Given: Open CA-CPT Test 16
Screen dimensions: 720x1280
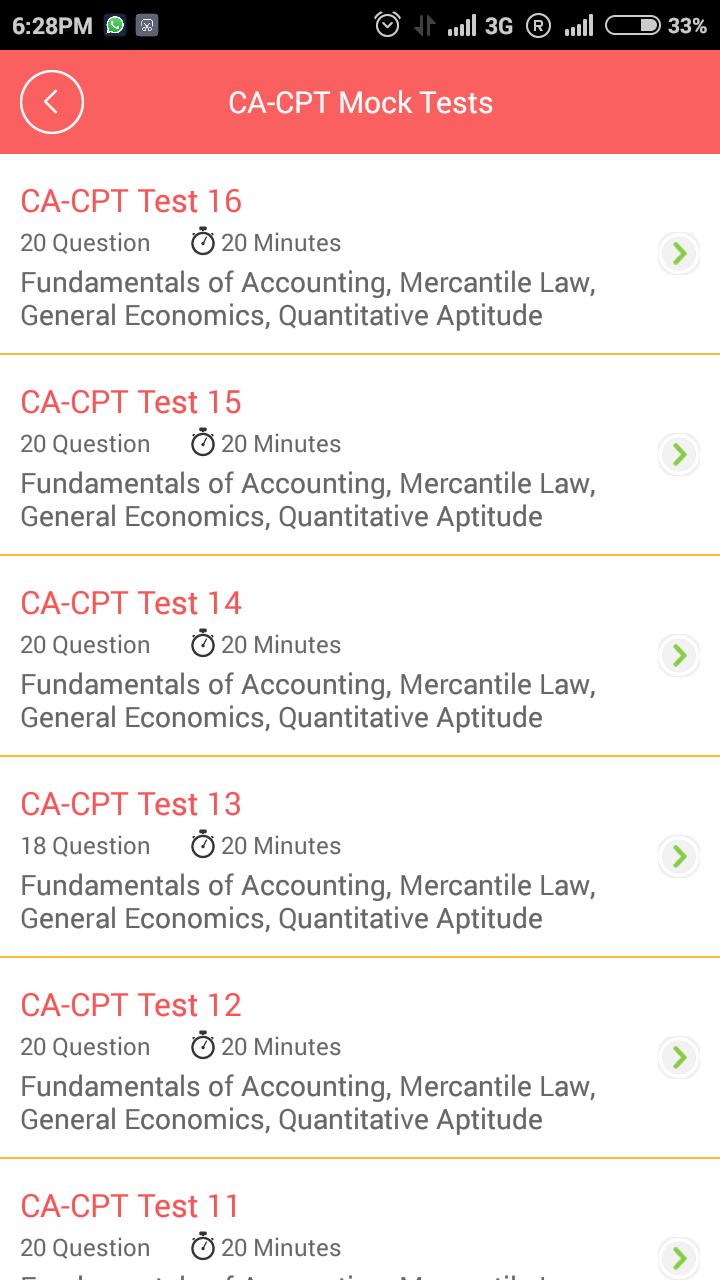Looking at the screenshot, I should pyautogui.click(x=360, y=255).
